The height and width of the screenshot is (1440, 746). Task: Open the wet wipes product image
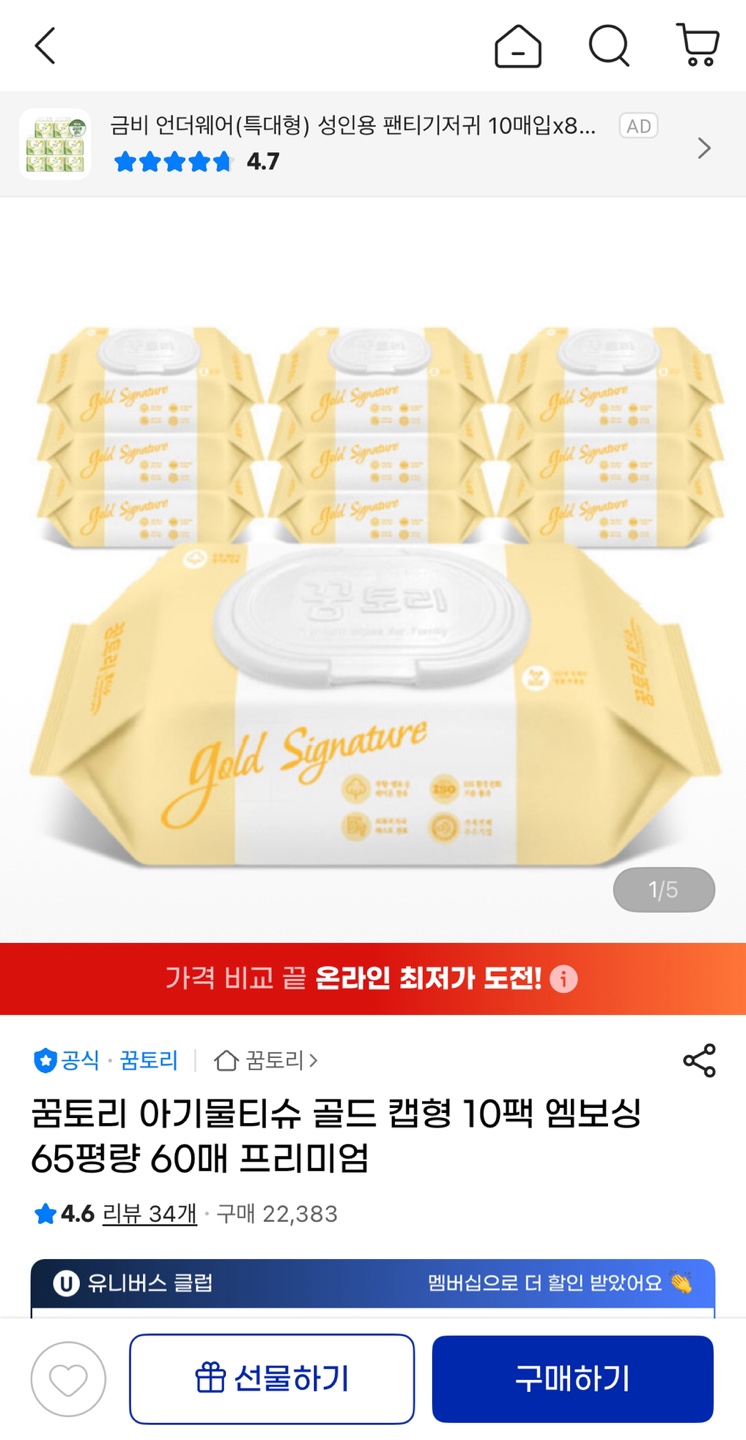[372, 600]
